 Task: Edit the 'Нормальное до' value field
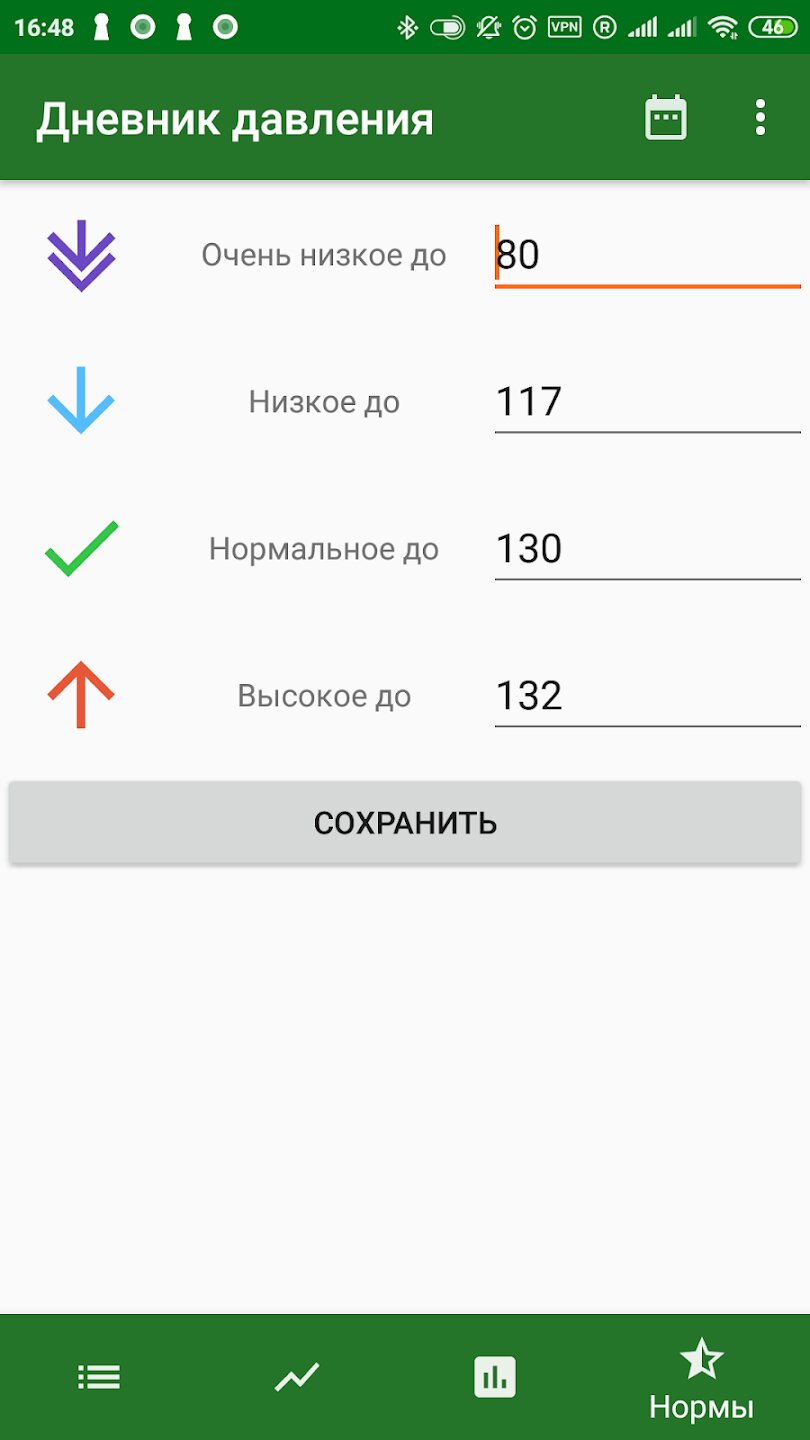coord(647,549)
